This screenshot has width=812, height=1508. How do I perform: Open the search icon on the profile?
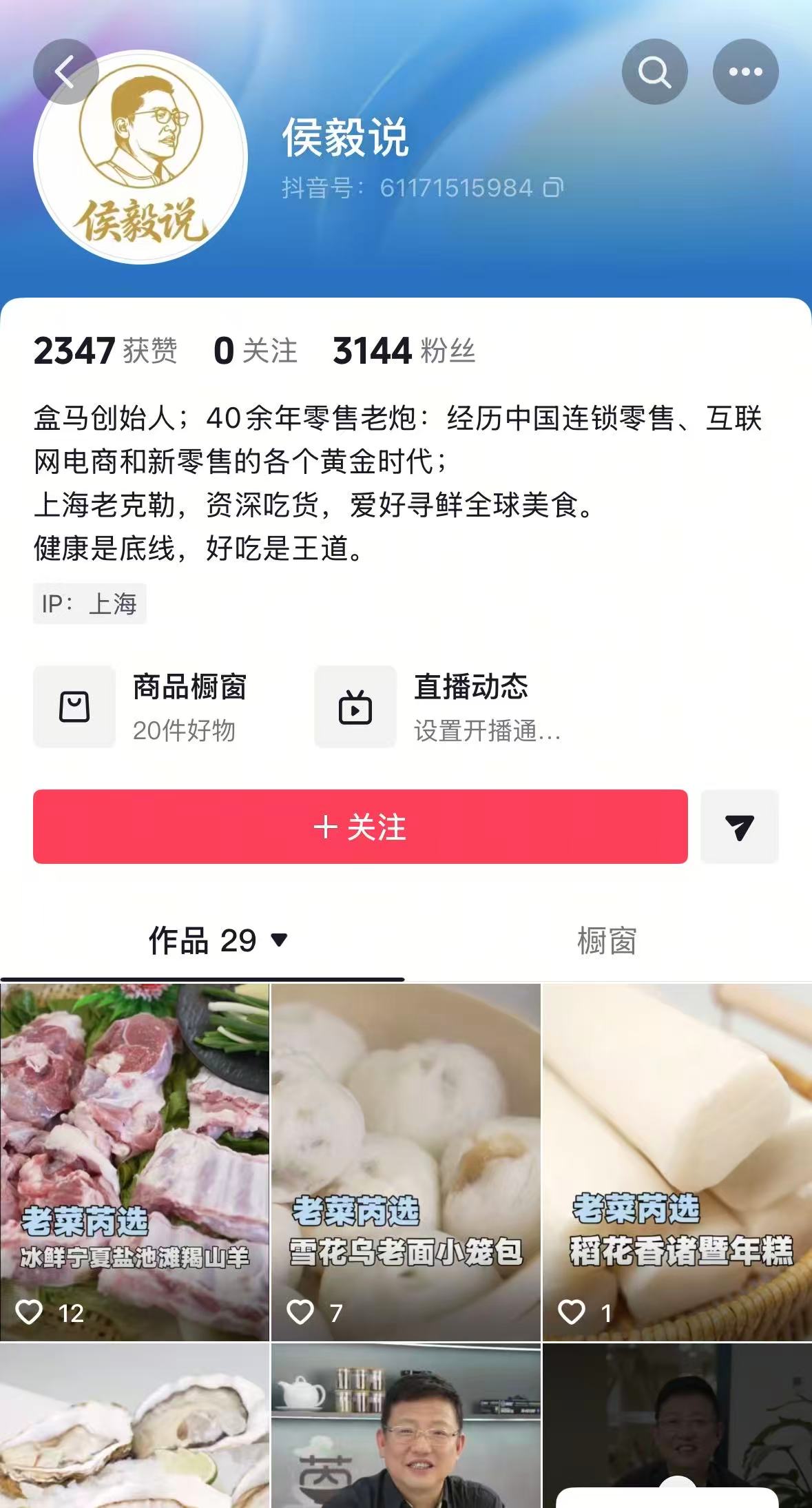(654, 72)
